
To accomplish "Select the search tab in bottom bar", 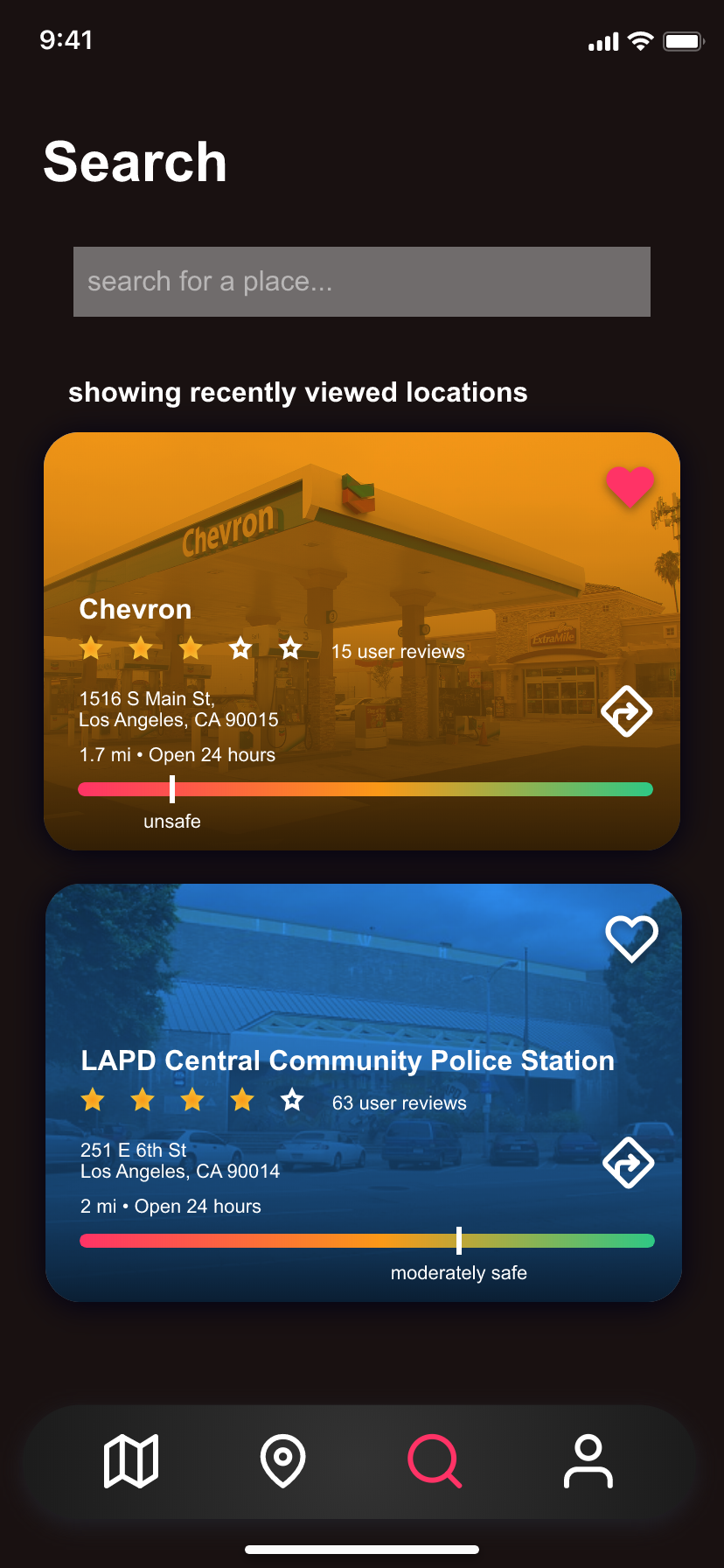I will tap(435, 1461).
